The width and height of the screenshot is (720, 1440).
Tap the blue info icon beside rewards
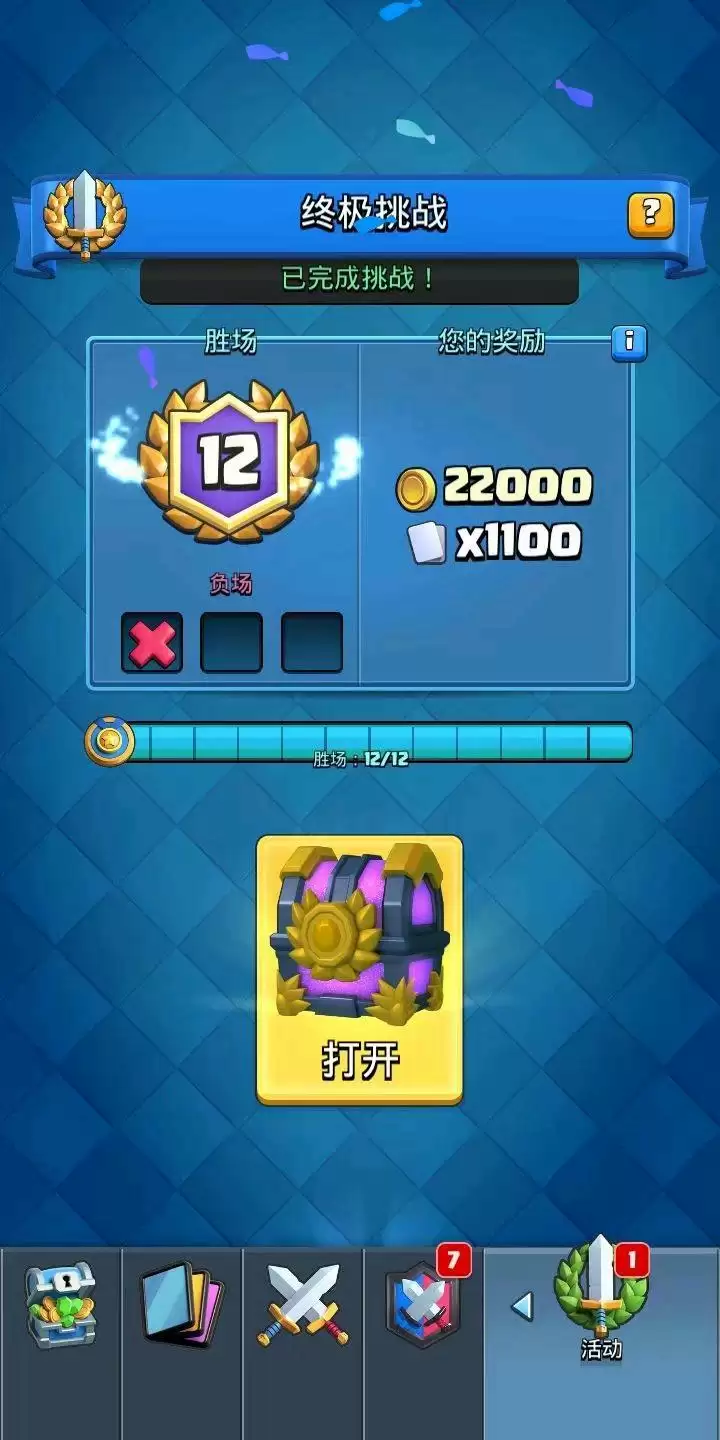click(629, 343)
